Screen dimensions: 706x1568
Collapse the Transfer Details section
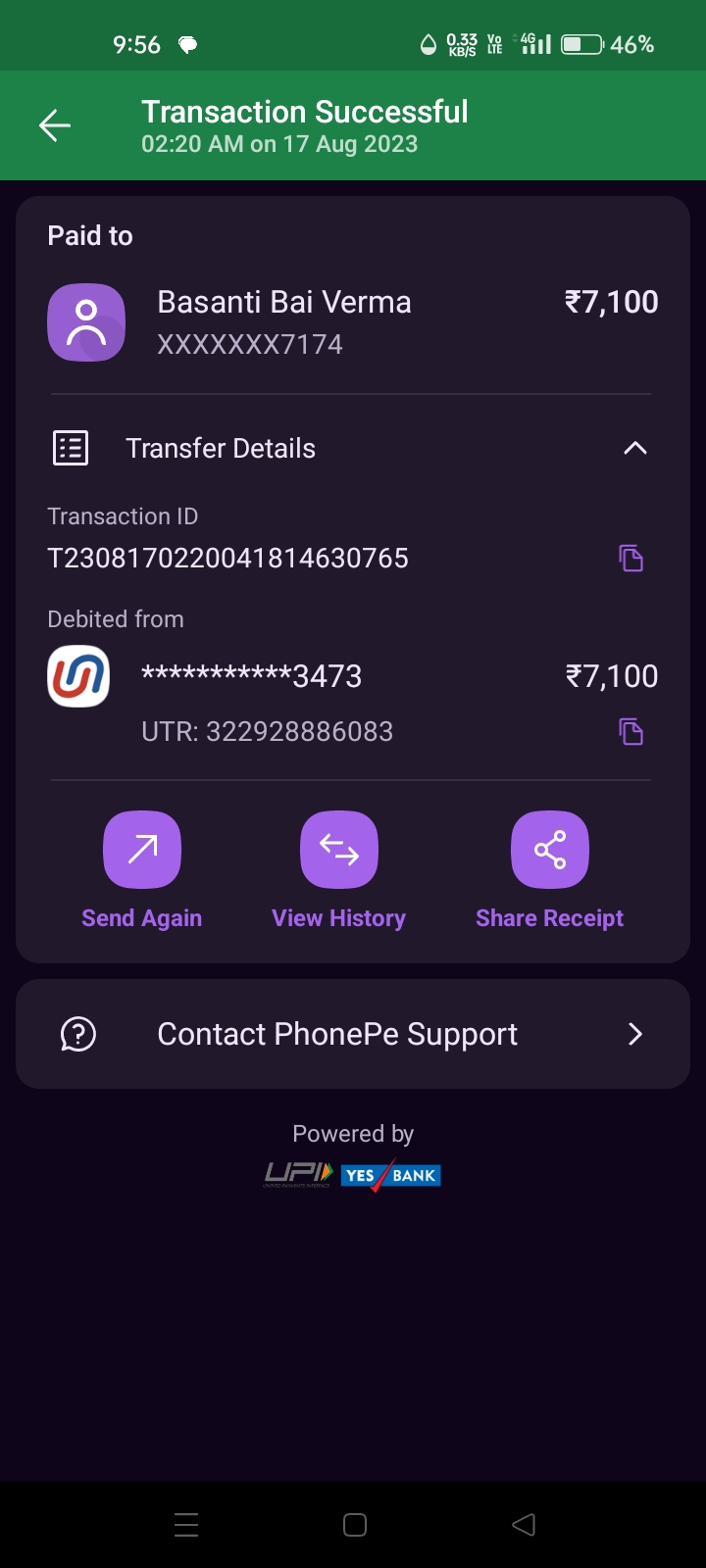coord(635,448)
